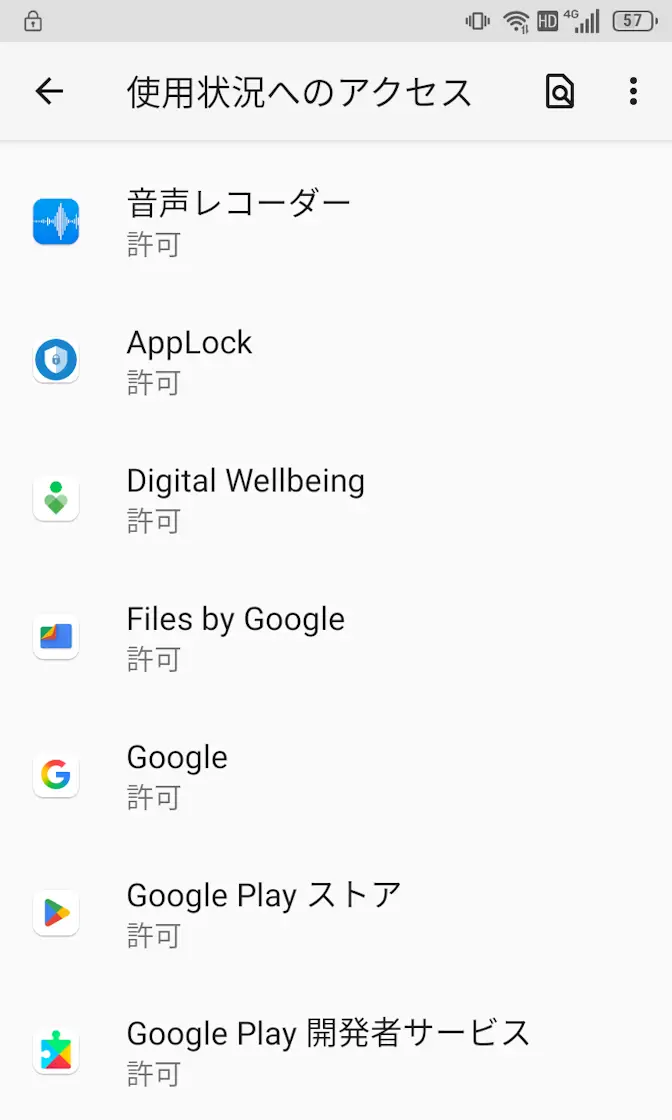Choose the Google app row

(177, 774)
